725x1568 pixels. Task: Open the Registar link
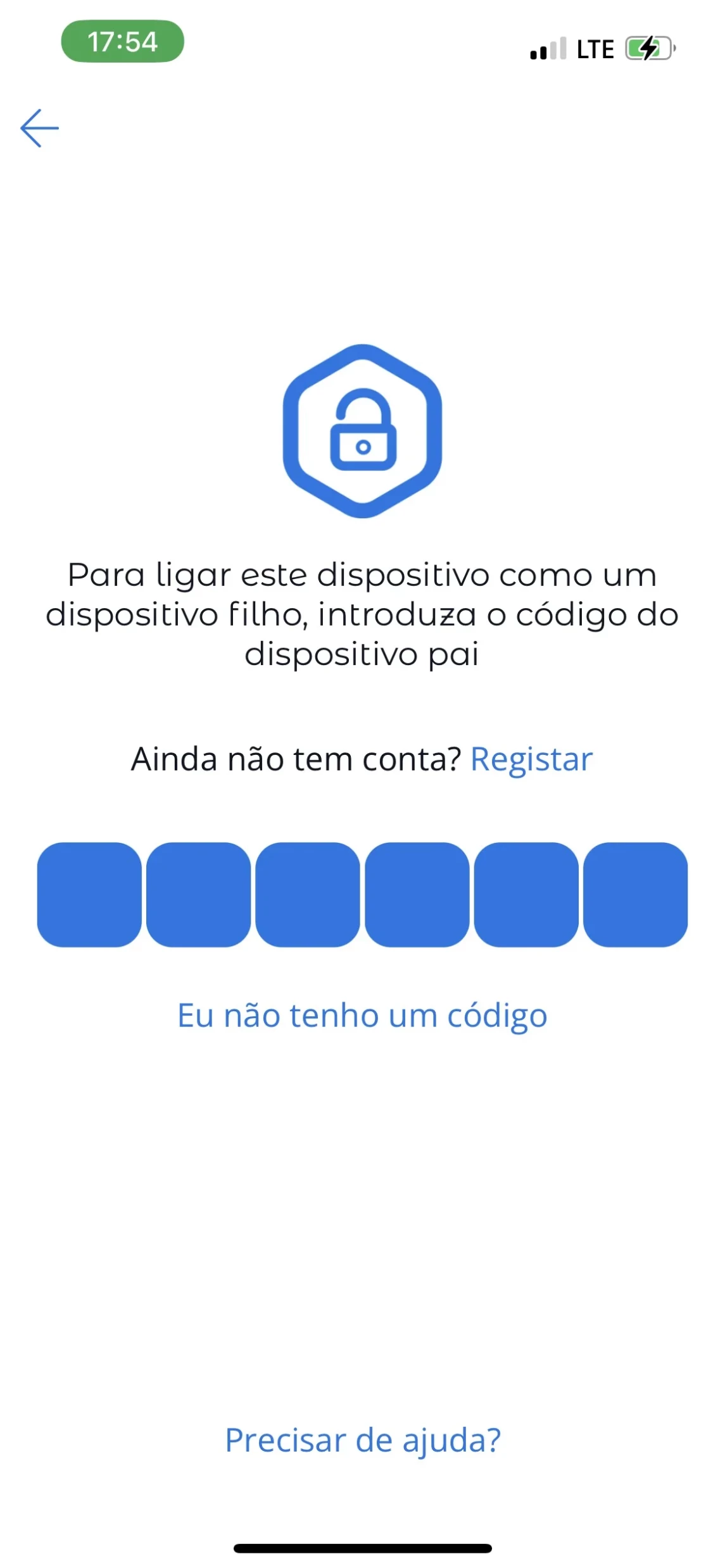[531, 759]
